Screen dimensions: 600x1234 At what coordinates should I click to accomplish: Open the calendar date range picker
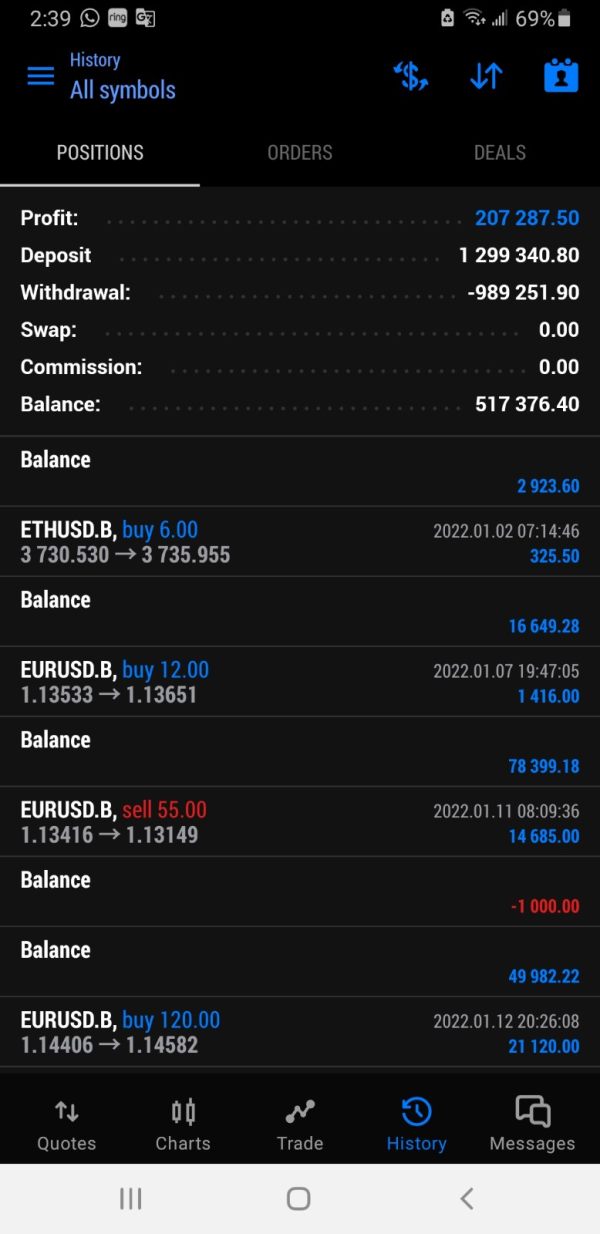[561, 76]
